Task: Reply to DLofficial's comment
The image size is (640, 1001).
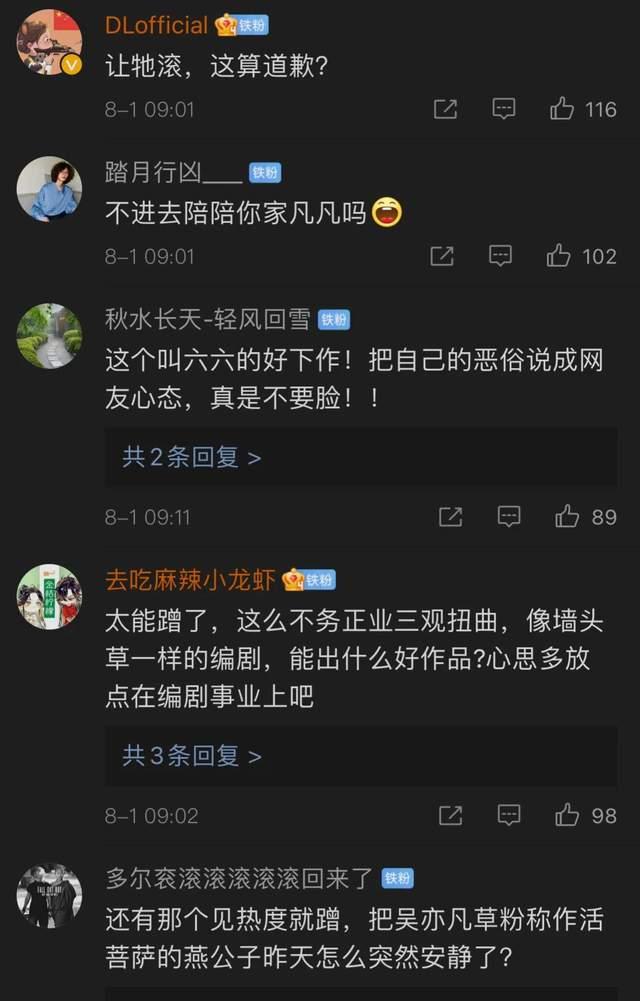Action: point(504,109)
